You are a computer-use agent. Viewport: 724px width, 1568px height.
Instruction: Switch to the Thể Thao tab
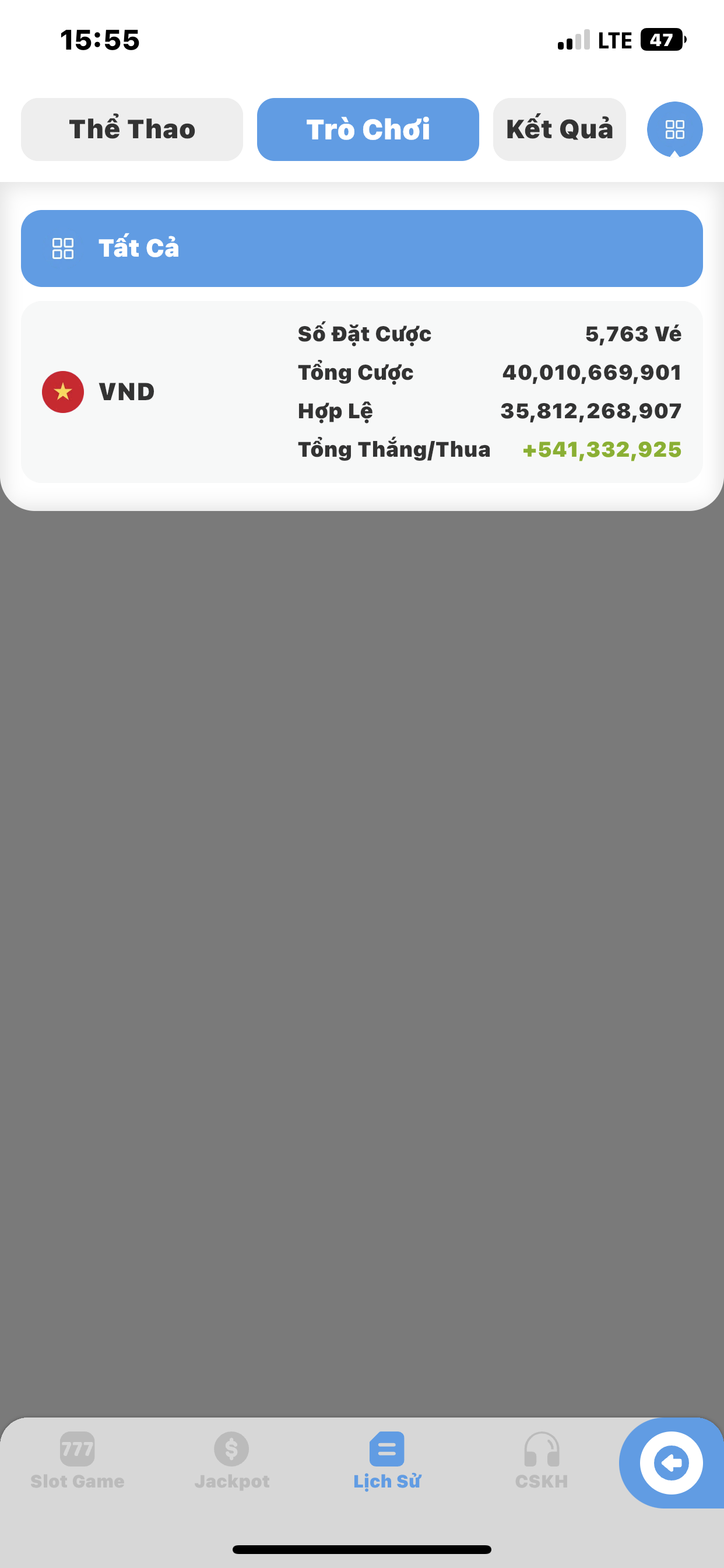131,129
